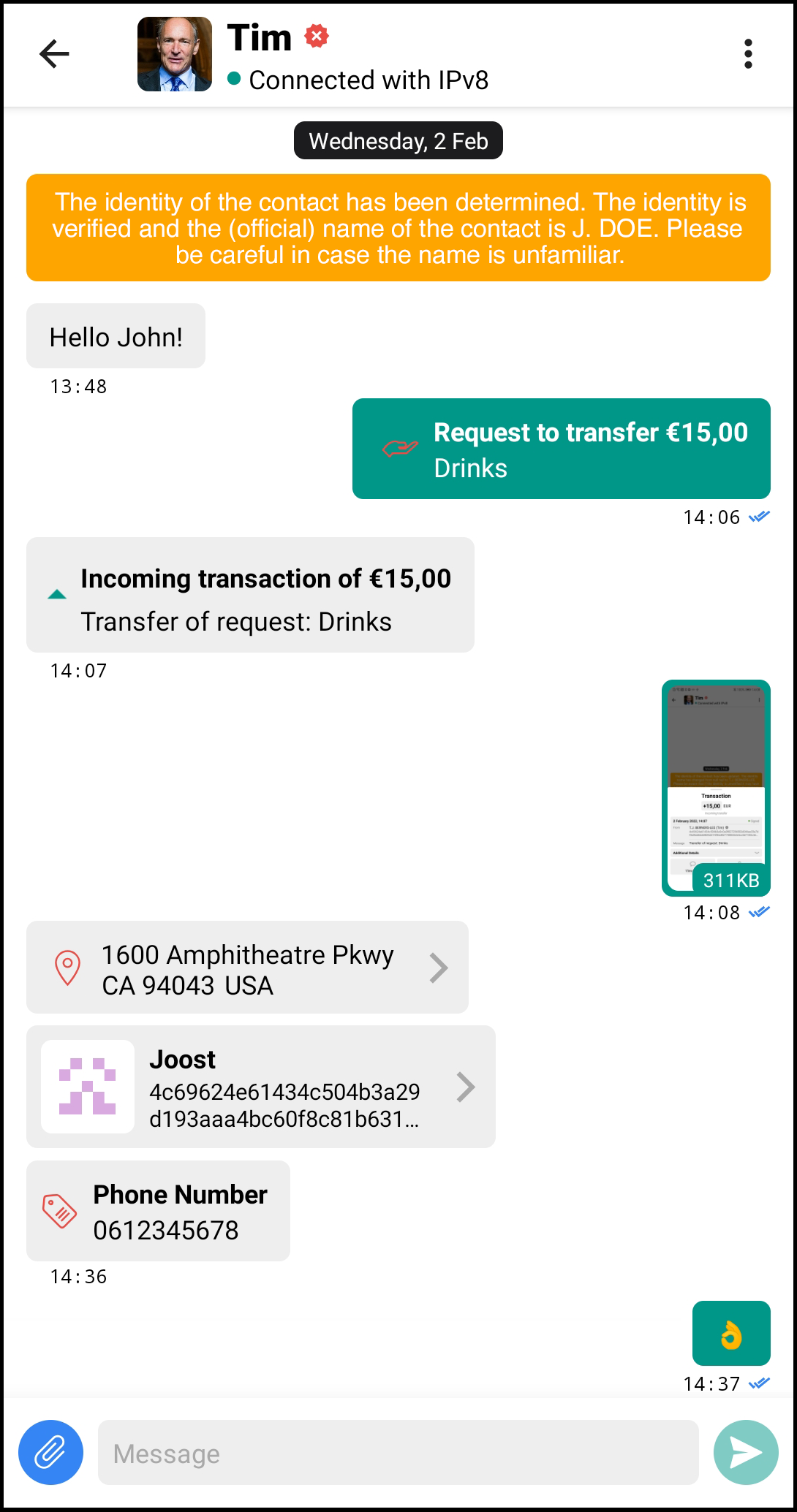The width and height of the screenshot is (797, 1512).
Task: View the incoming transaction of €15,00
Action: (250, 595)
